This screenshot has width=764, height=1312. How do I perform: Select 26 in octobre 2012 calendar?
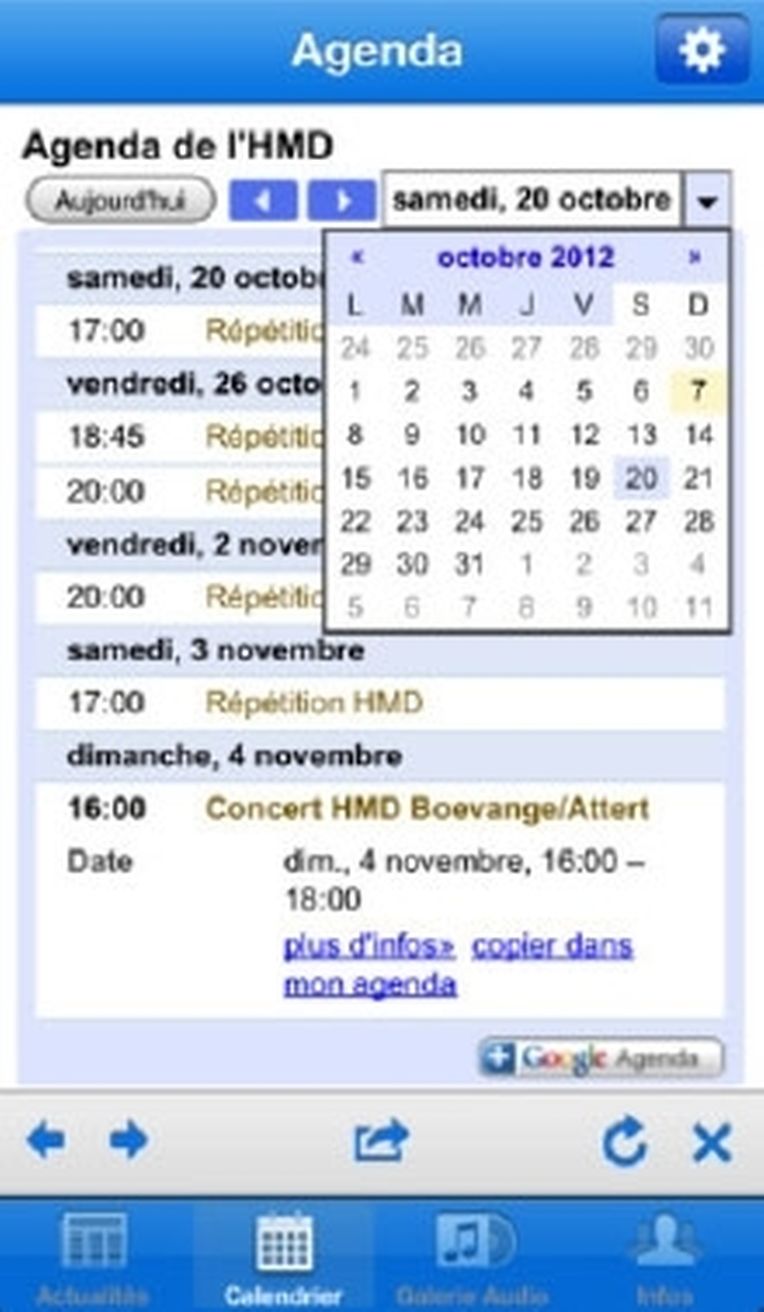click(584, 521)
